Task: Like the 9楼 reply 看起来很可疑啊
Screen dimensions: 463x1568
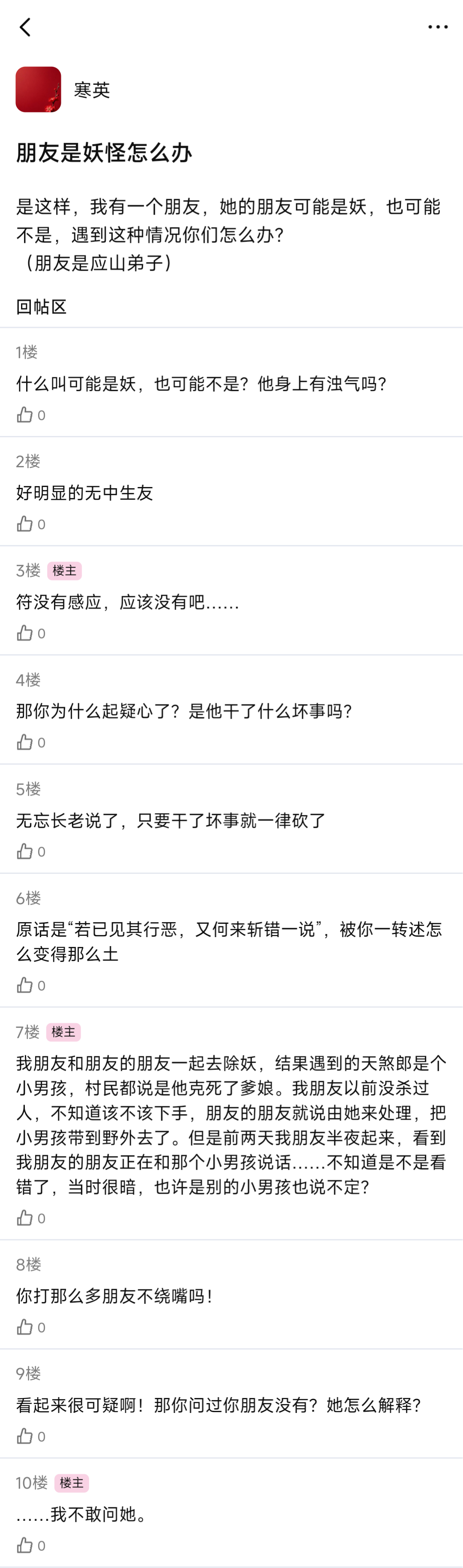Action: click(25, 1436)
